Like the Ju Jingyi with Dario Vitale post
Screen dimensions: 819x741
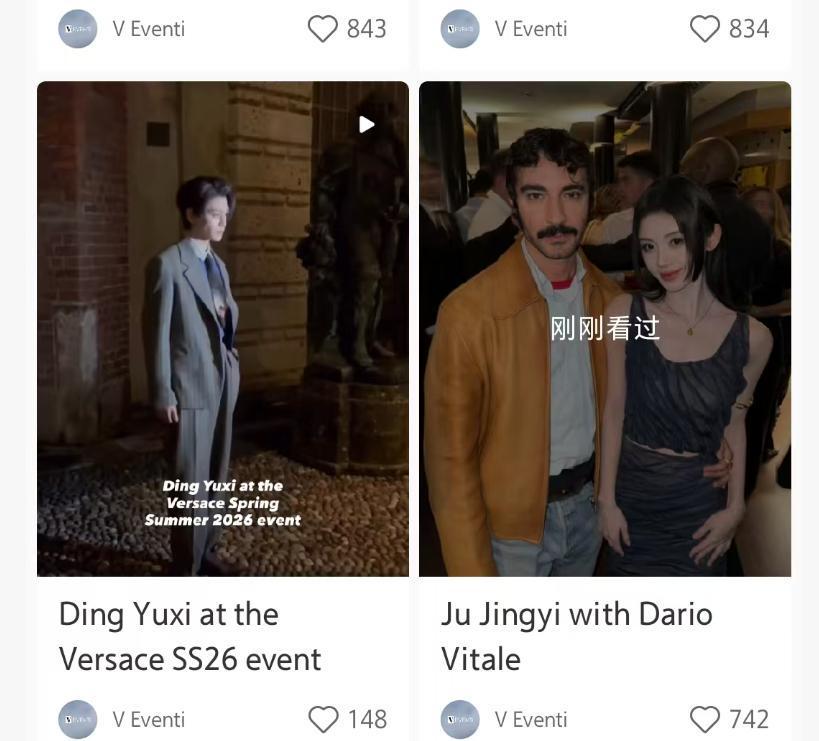coord(705,719)
